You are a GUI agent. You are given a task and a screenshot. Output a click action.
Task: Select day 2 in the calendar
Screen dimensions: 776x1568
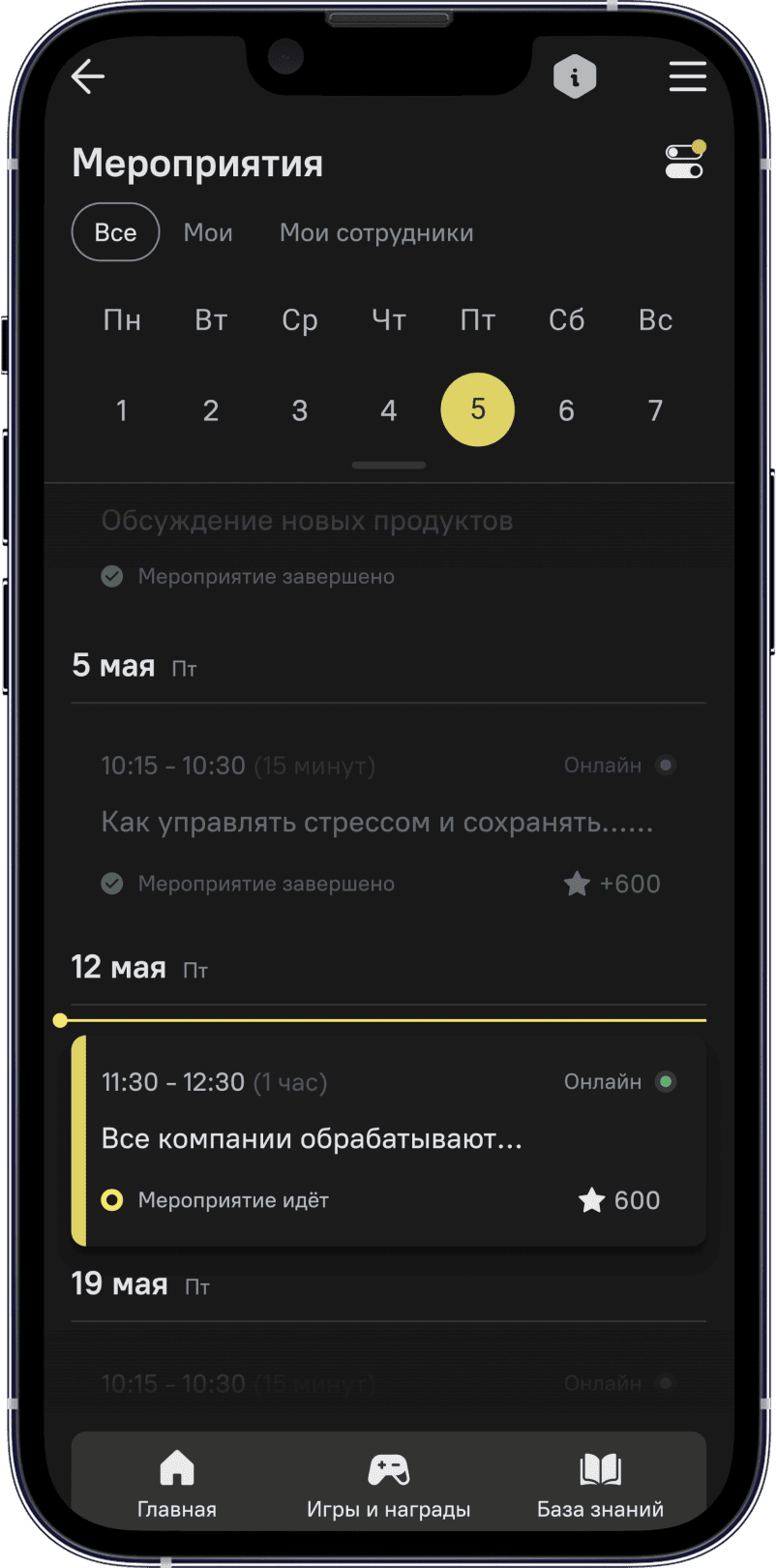(x=211, y=410)
